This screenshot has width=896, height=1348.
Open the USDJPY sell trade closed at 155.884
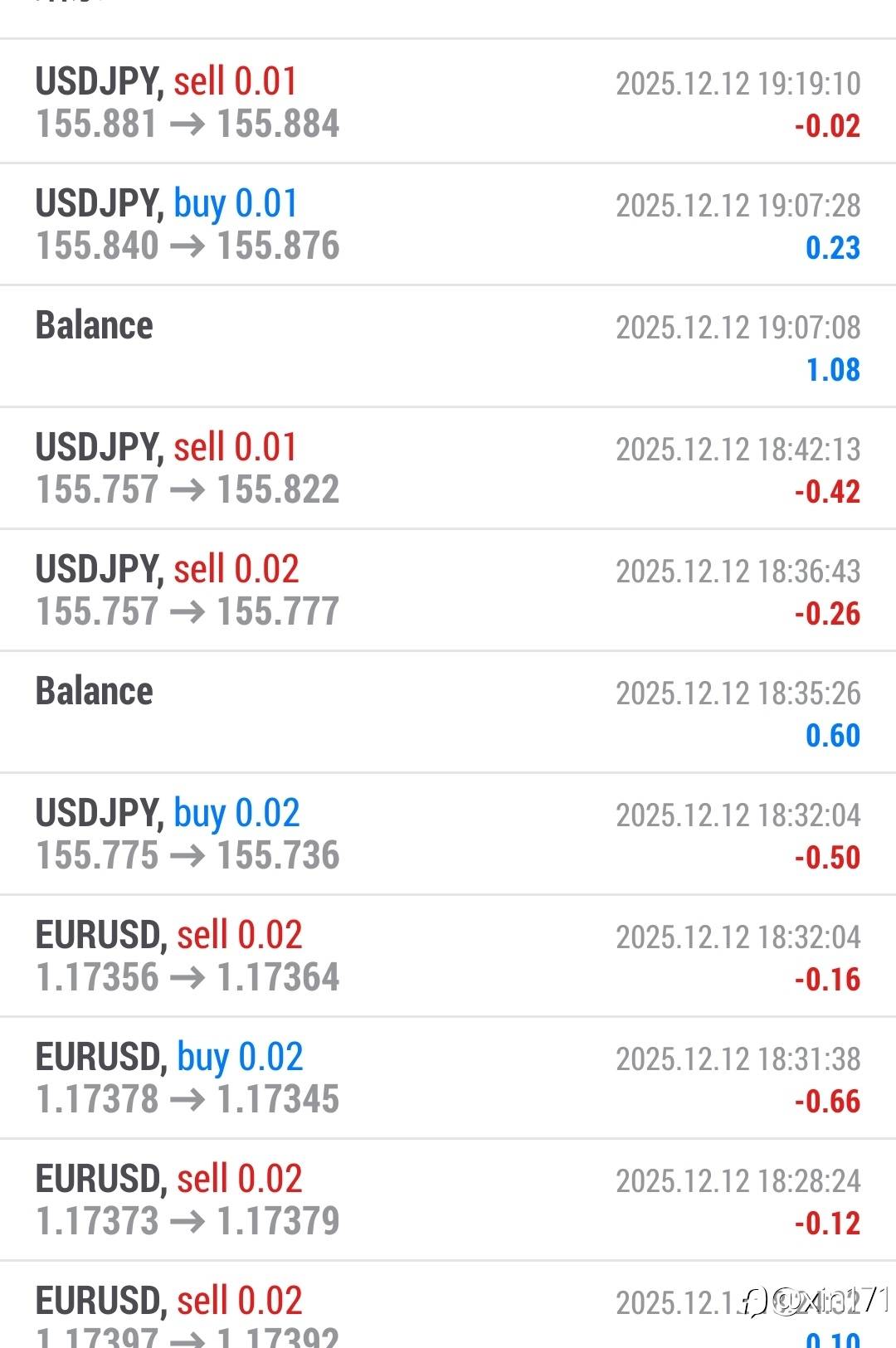click(x=448, y=102)
